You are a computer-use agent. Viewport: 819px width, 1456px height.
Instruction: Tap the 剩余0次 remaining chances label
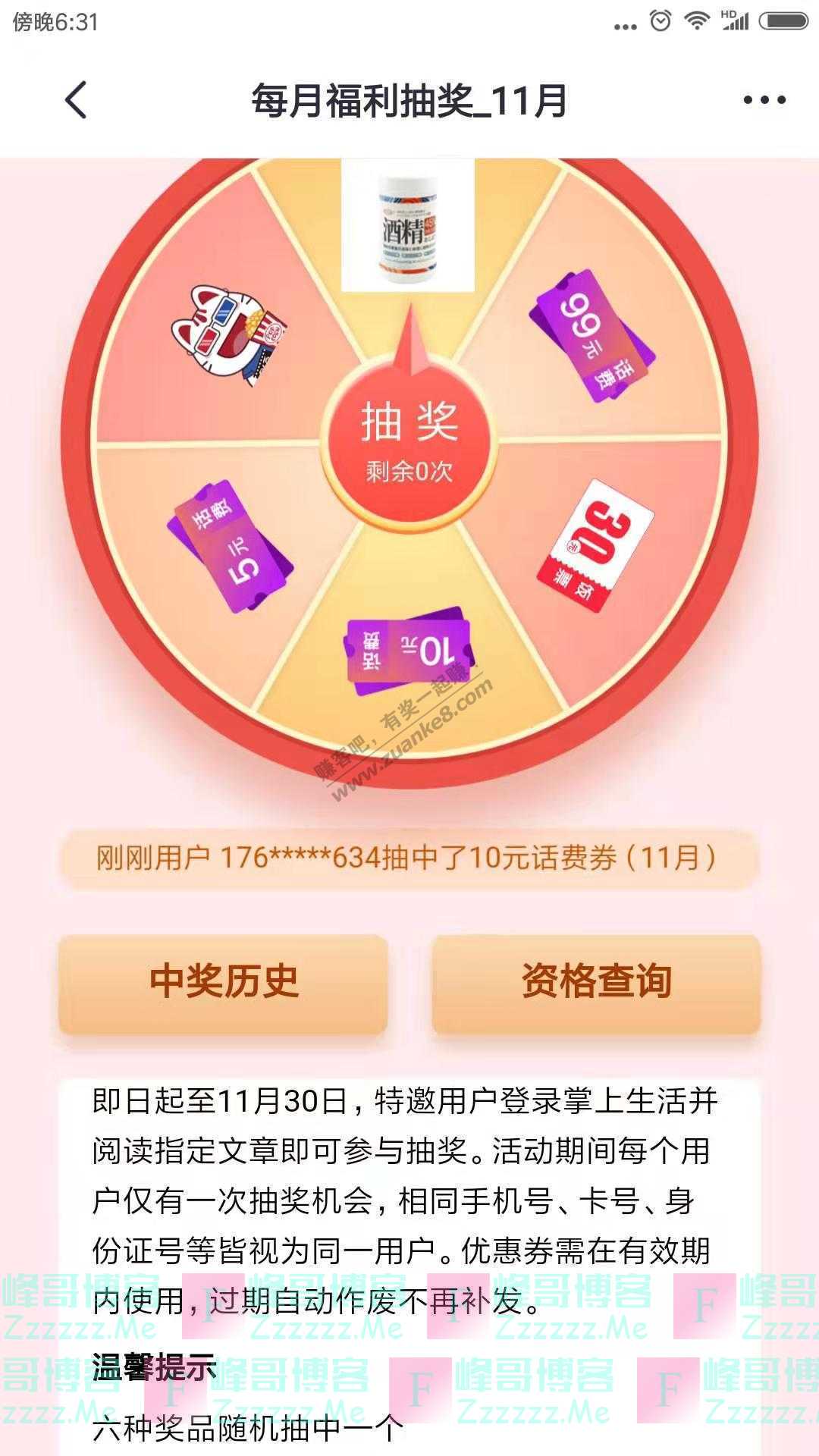coord(409,472)
